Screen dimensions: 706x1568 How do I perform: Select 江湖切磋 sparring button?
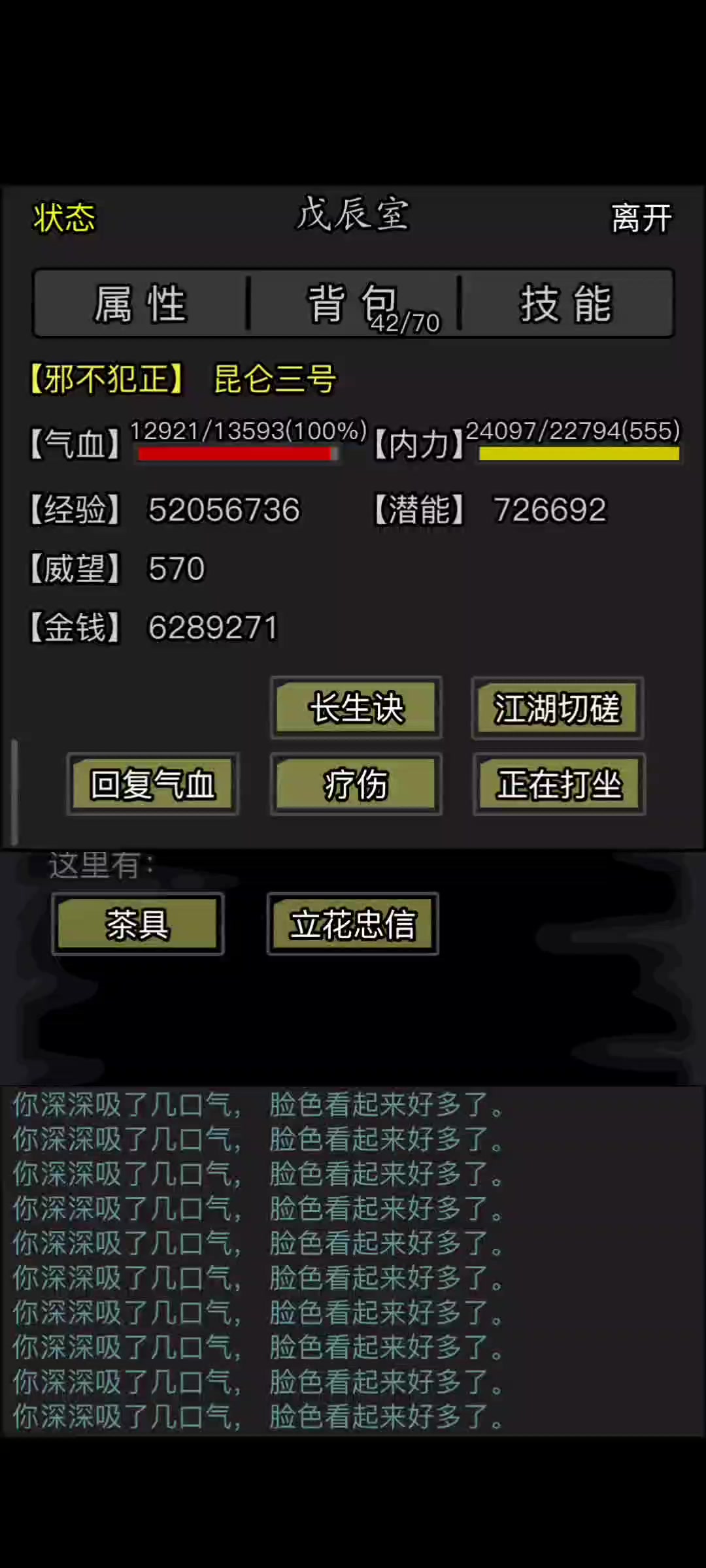pyautogui.click(x=558, y=708)
